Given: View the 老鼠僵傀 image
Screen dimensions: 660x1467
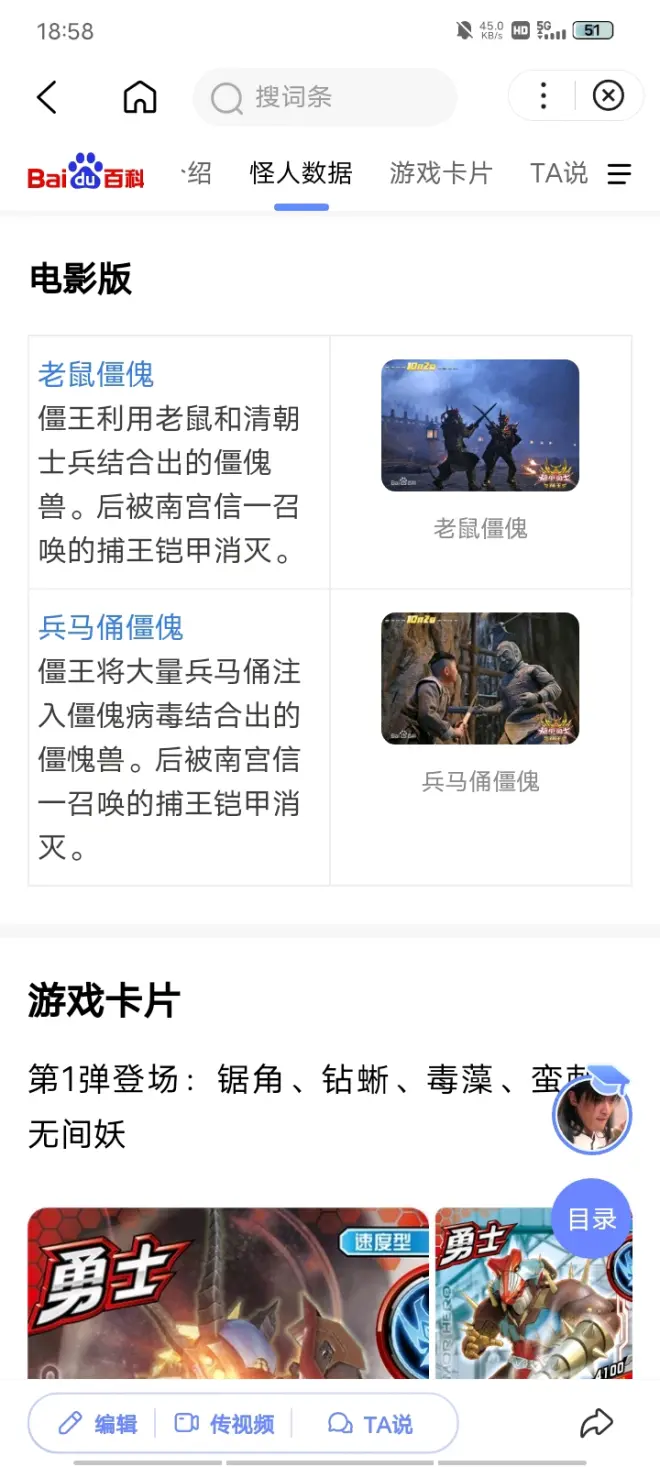Looking at the screenshot, I should (480, 425).
